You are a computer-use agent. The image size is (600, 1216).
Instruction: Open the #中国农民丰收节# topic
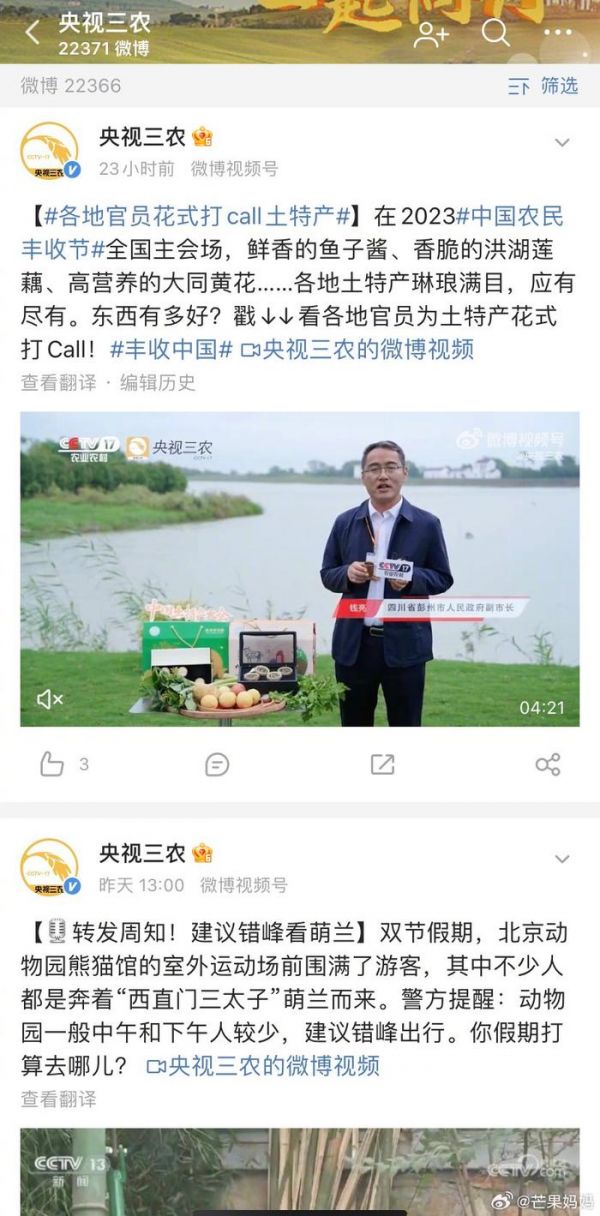(510, 216)
